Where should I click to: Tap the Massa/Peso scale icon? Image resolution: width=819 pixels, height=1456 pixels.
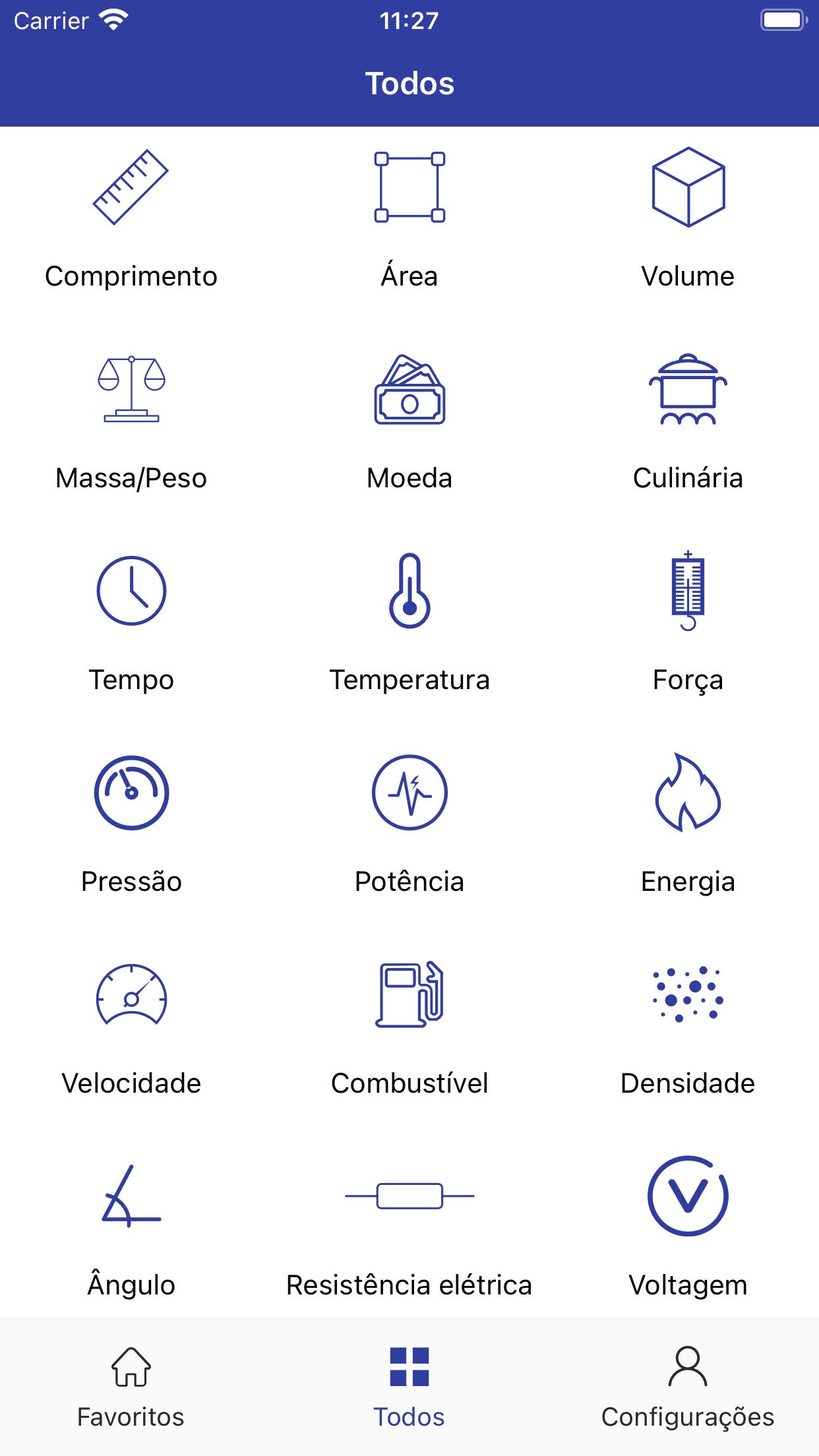pyautogui.click(x=131, y=389)
